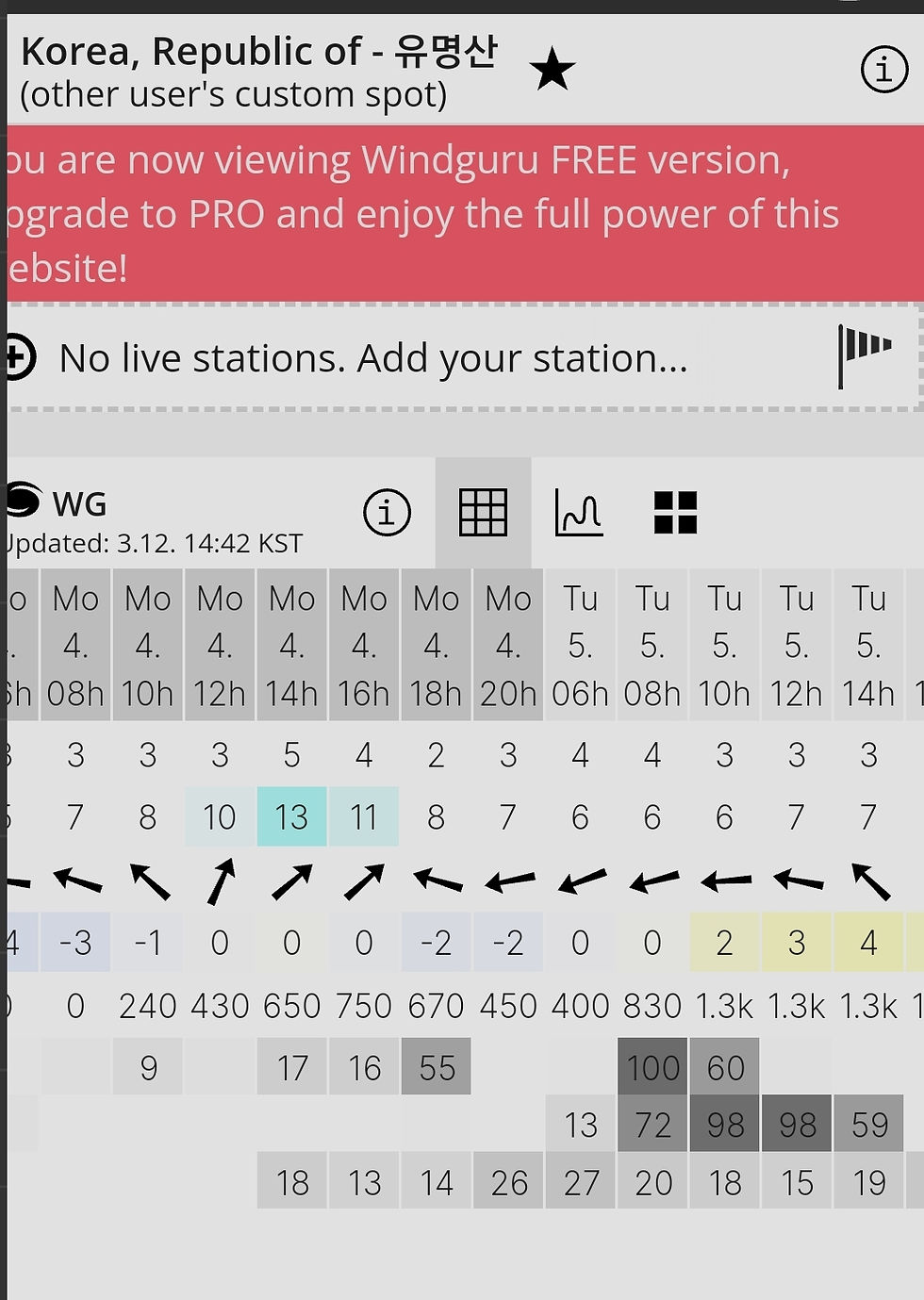Image resolution: width=924 pixels, height=1300 pixels.
Task: Open spot info icon beside the title
Action: pyautogui.click(x=883, y=70)
